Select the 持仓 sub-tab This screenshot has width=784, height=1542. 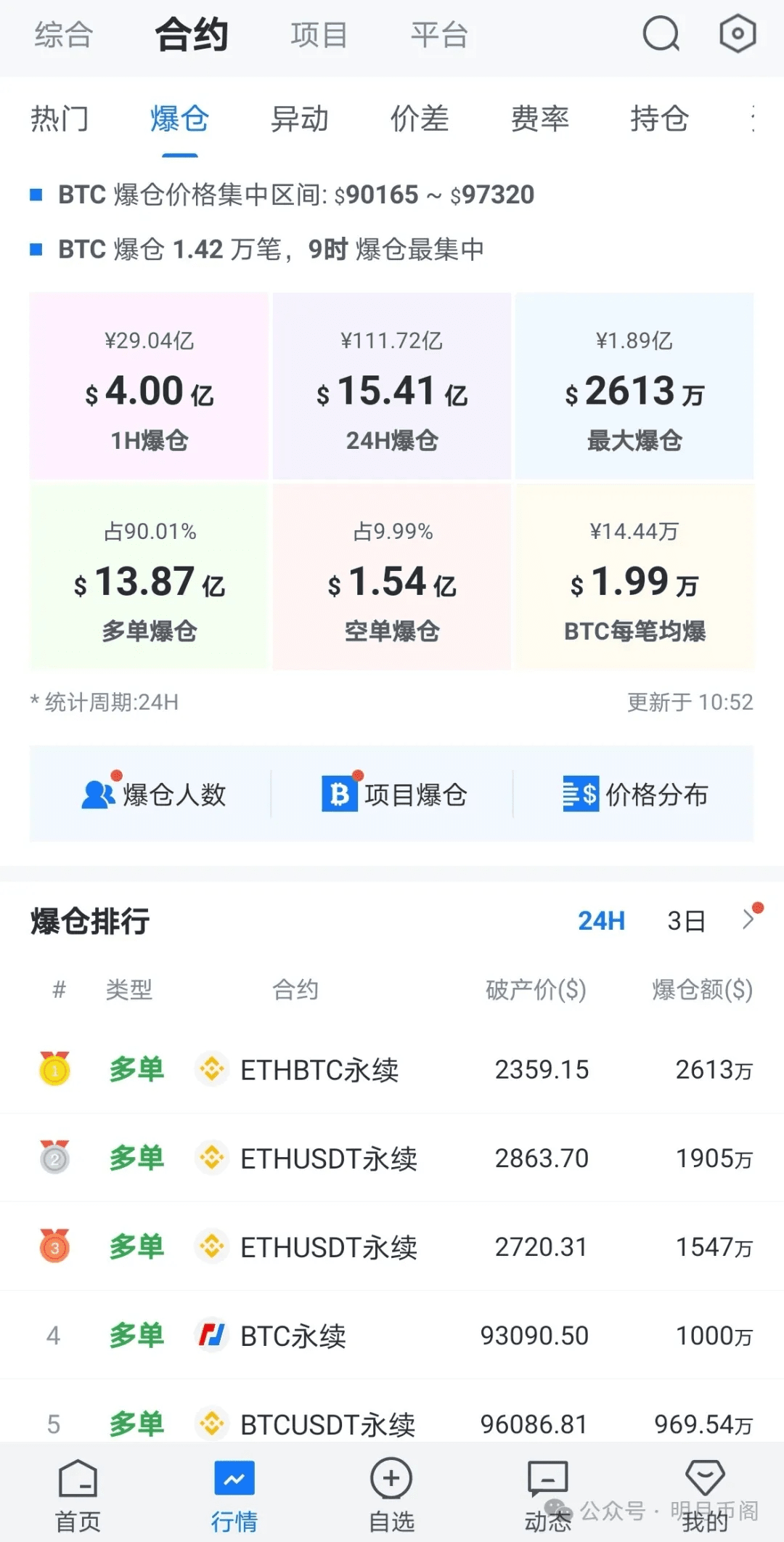pyautogui.click(x=659, y=119)
